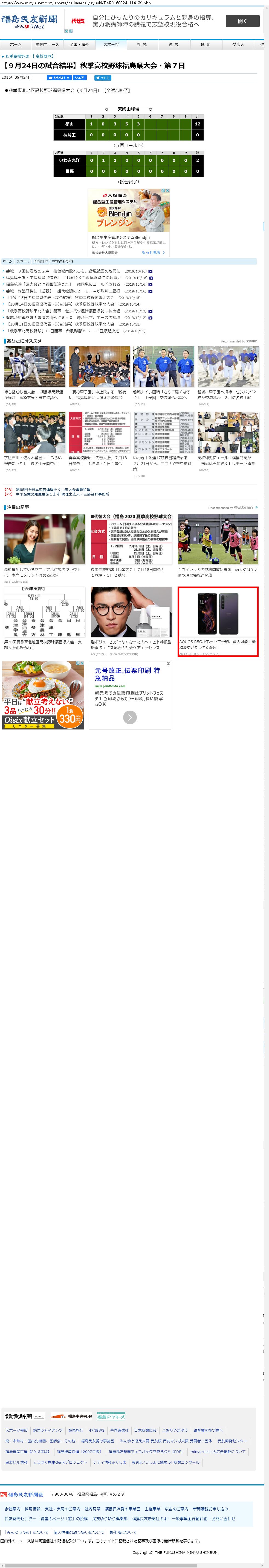Switch to the 県内ニュース tab
Image resolution: width=269 pixels, height=1568 pixels.
[47, 45]
